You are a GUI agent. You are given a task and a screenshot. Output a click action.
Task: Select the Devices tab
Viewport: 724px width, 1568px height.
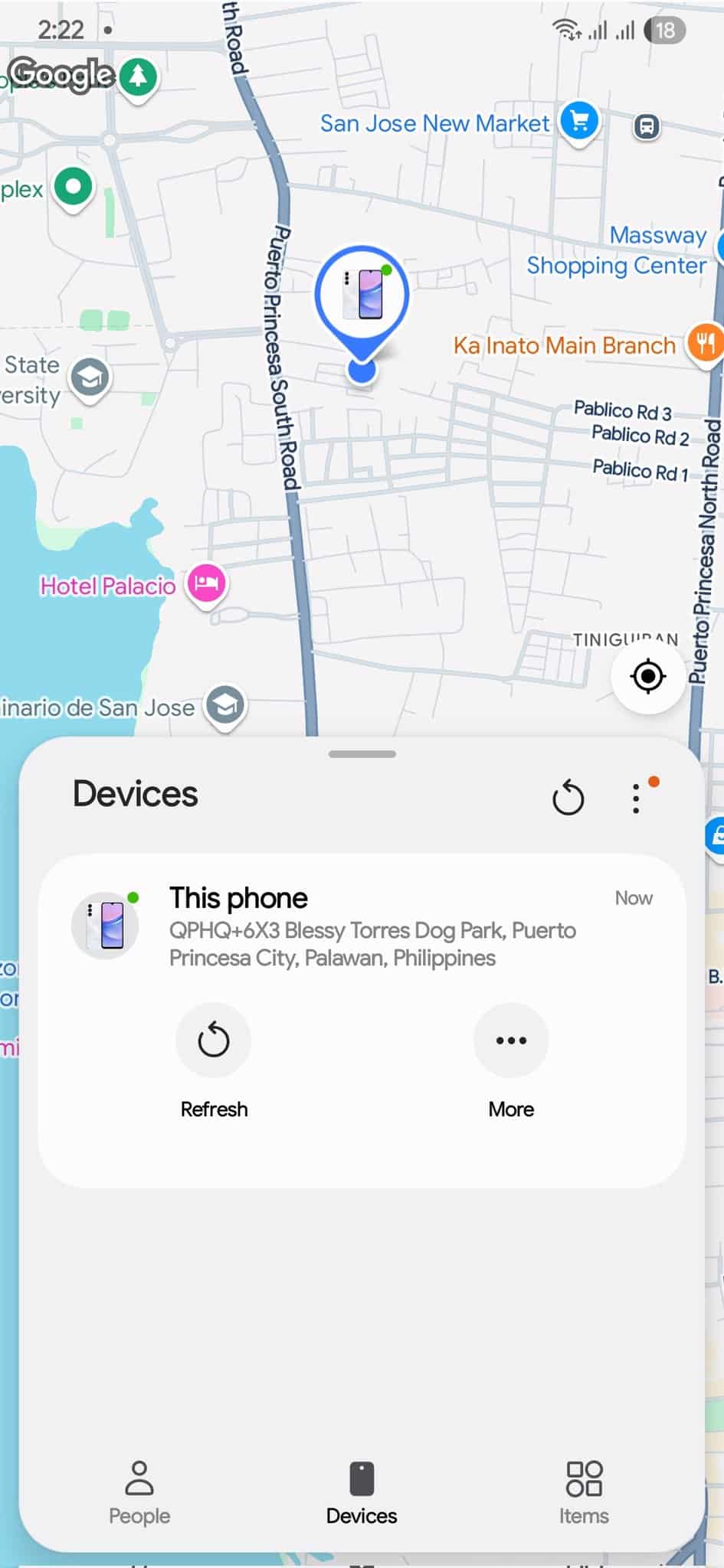362,1491
